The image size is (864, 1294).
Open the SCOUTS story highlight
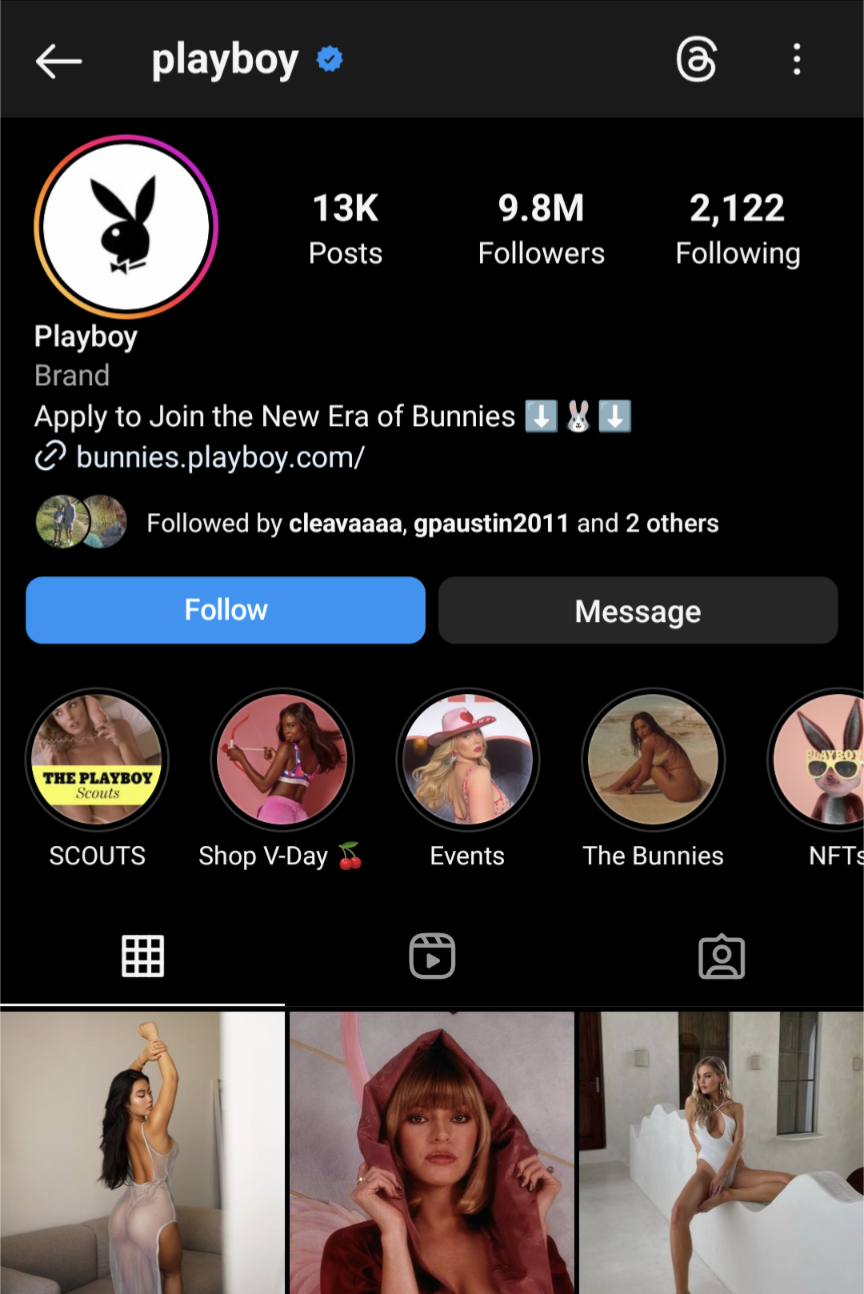pyautogui.click(x=97, y=760)
